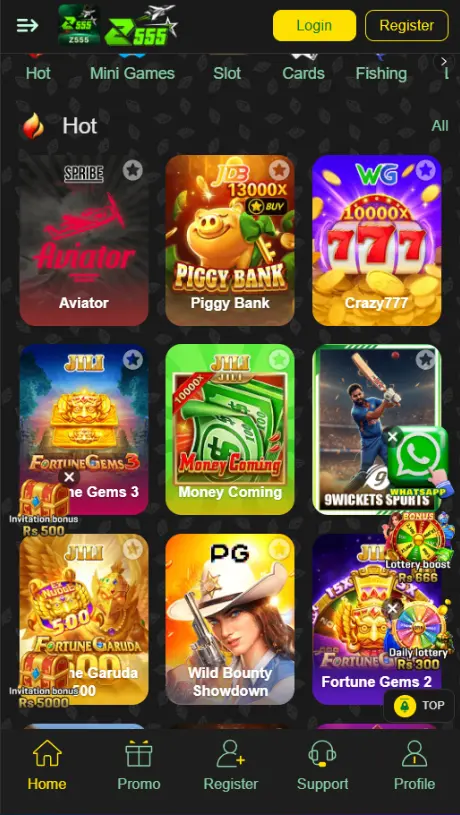Play Wild Bounty Showdown
Image resolution: width=460 pixels, height=815 pixels.
point(230,619)
